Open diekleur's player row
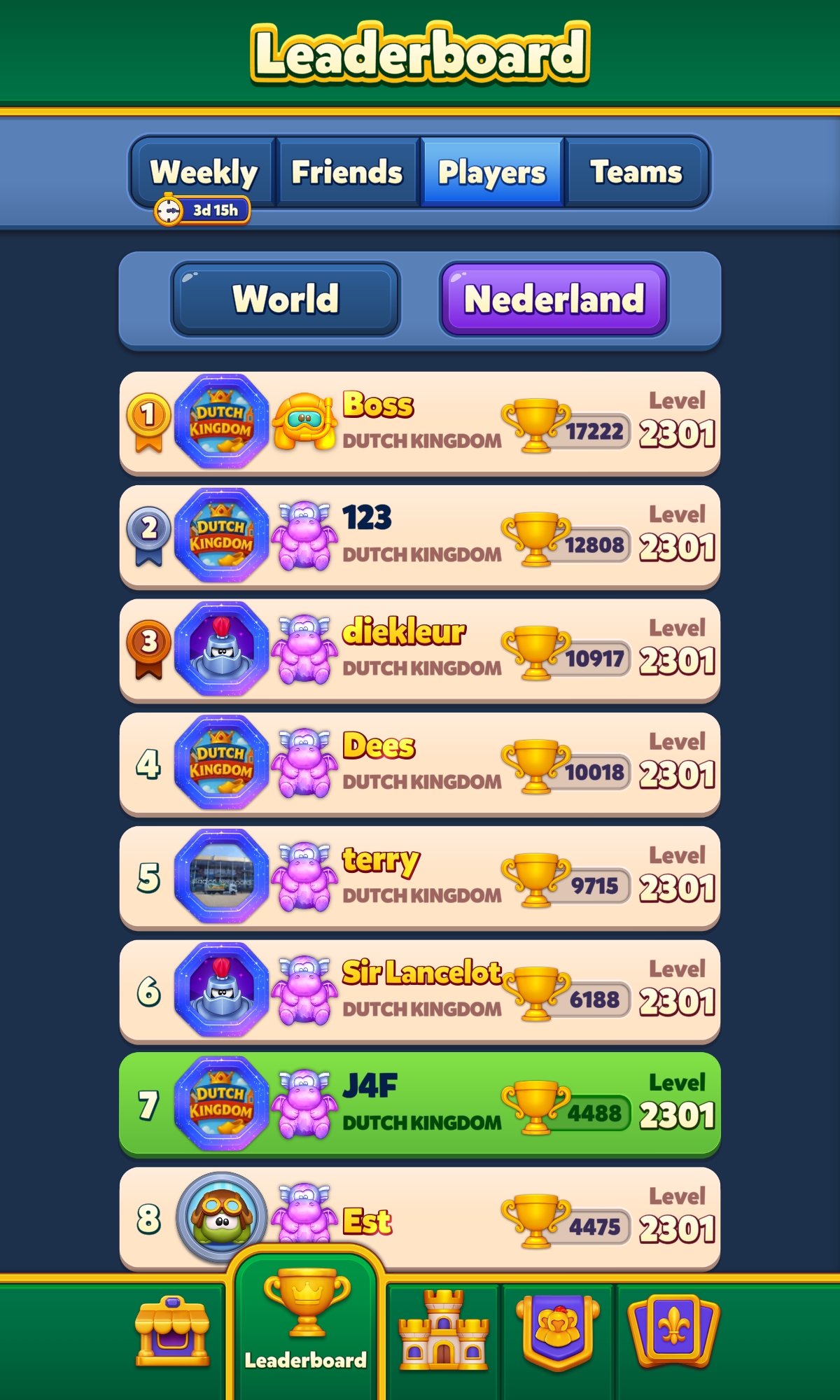This screenshot has height=1400, width=840. point(420,650)
